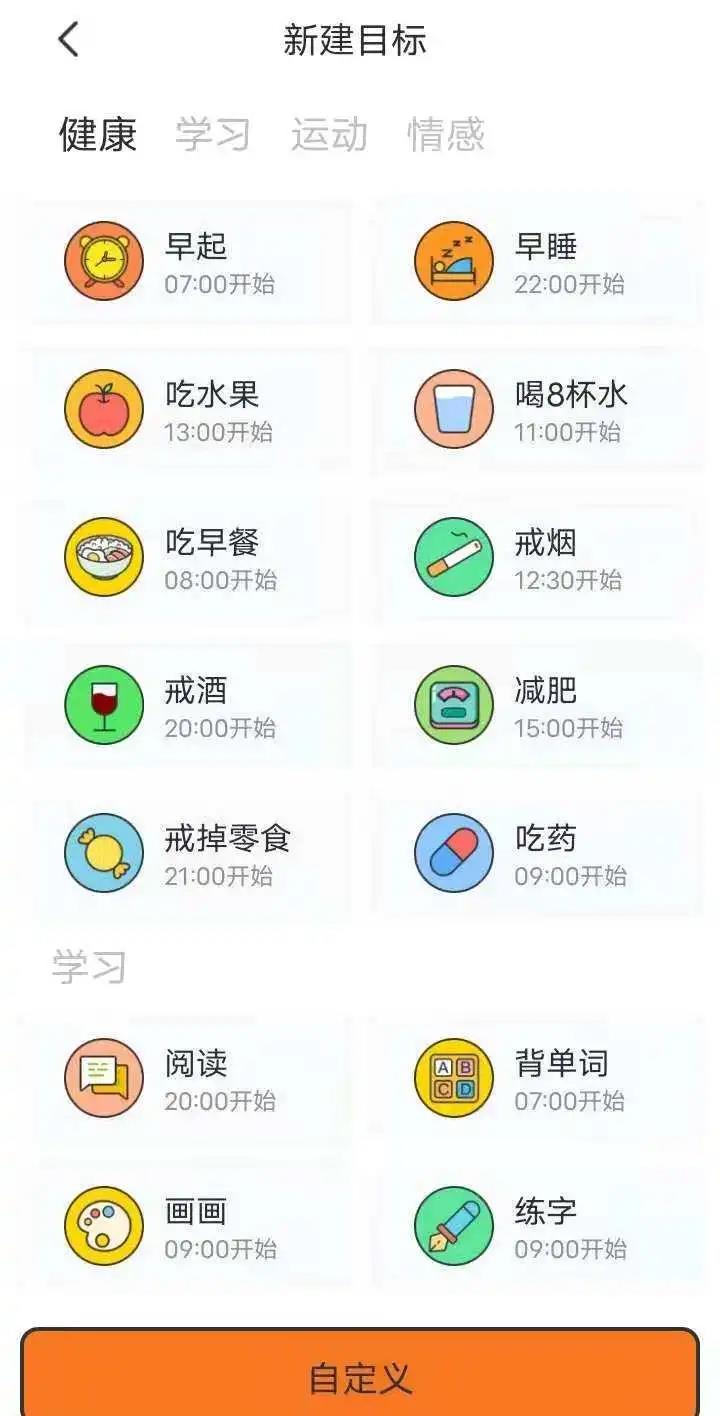Select the pill capsule icon for 吃药

point(453,852)
